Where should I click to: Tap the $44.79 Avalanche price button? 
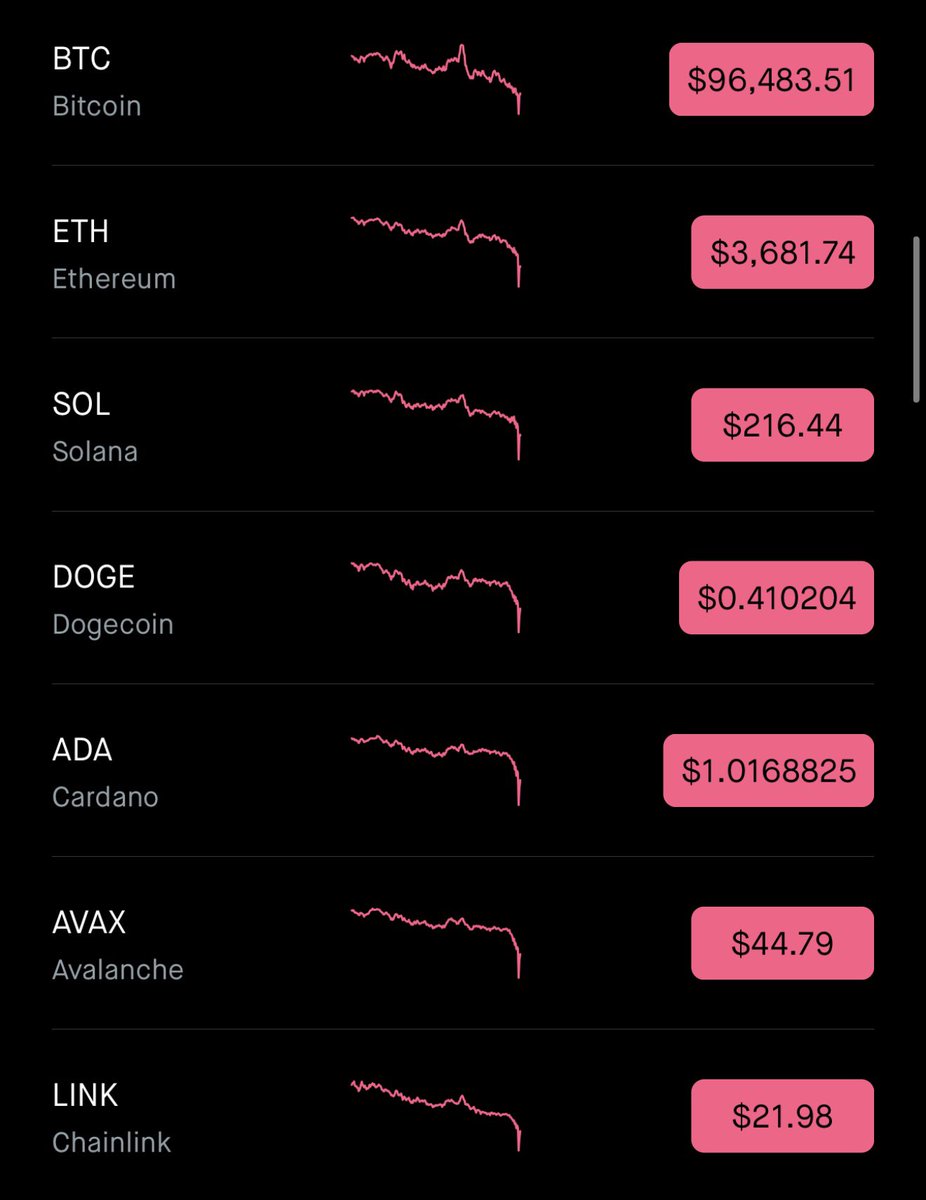[x=782, y=943]
